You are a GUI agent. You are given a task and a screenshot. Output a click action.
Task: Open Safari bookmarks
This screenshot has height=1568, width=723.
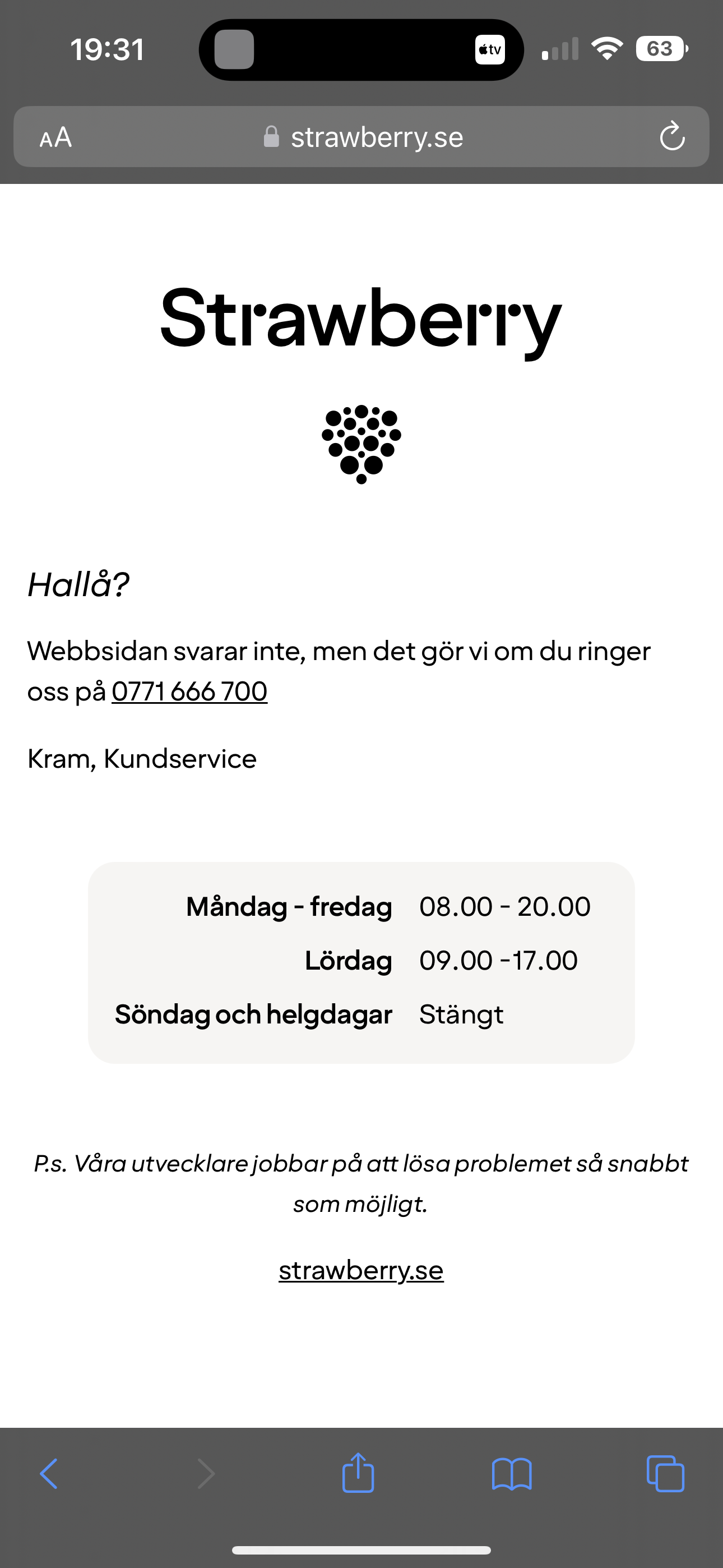(512, 1474)
